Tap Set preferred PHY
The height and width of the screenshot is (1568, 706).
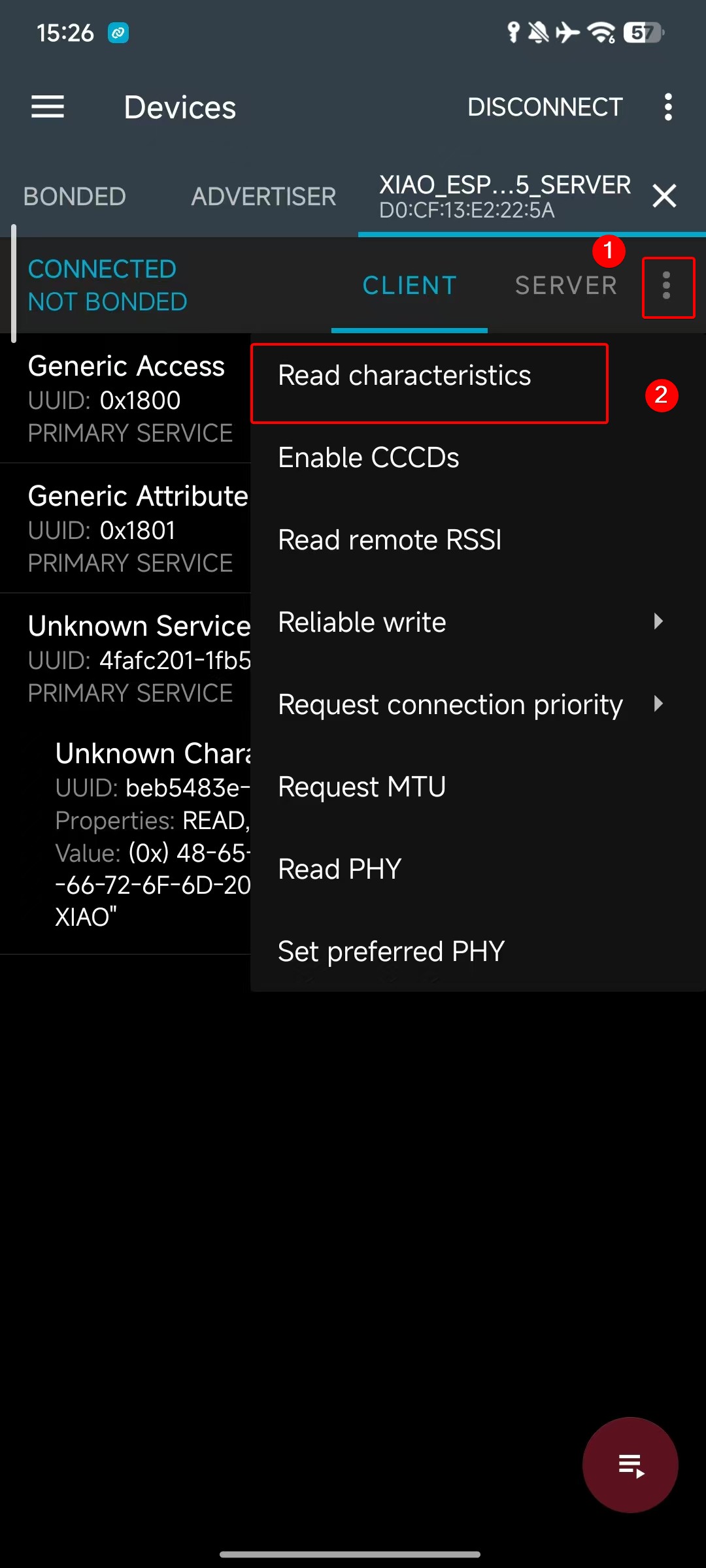click(391, 951)
